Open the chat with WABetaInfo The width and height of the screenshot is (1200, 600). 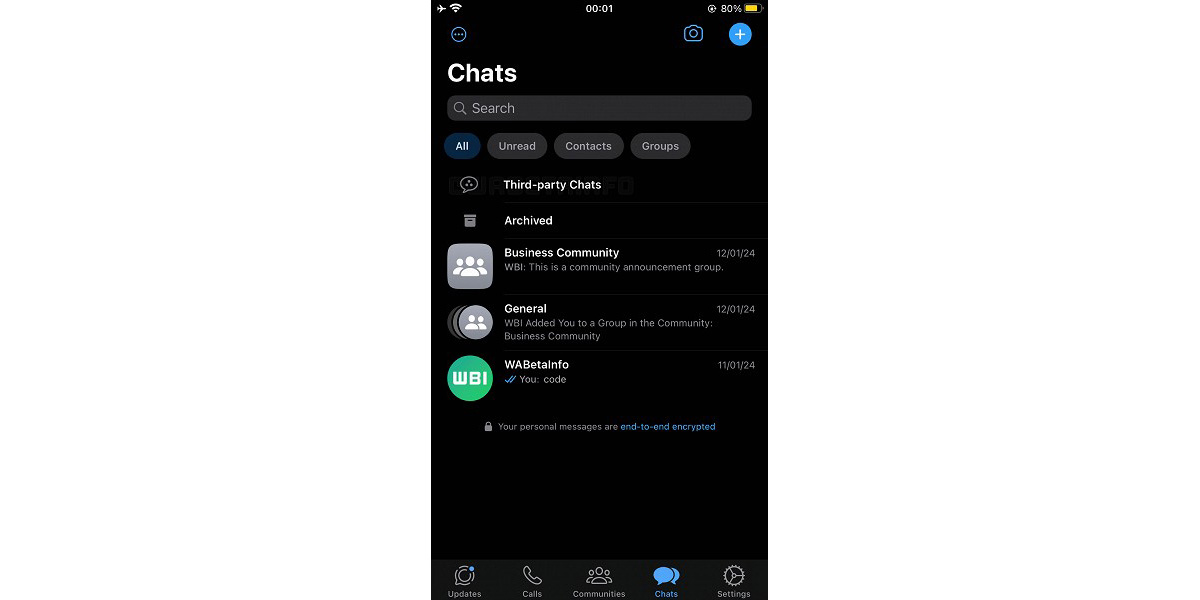point(600,378)
